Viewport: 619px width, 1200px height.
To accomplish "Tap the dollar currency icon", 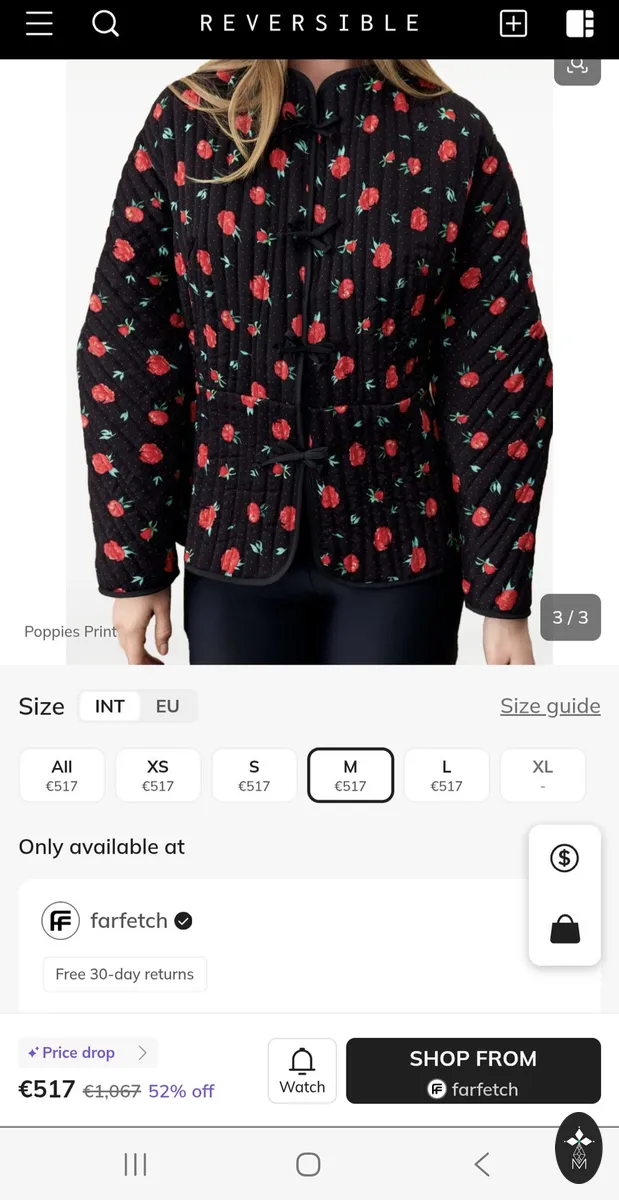I will click(565, 858).
